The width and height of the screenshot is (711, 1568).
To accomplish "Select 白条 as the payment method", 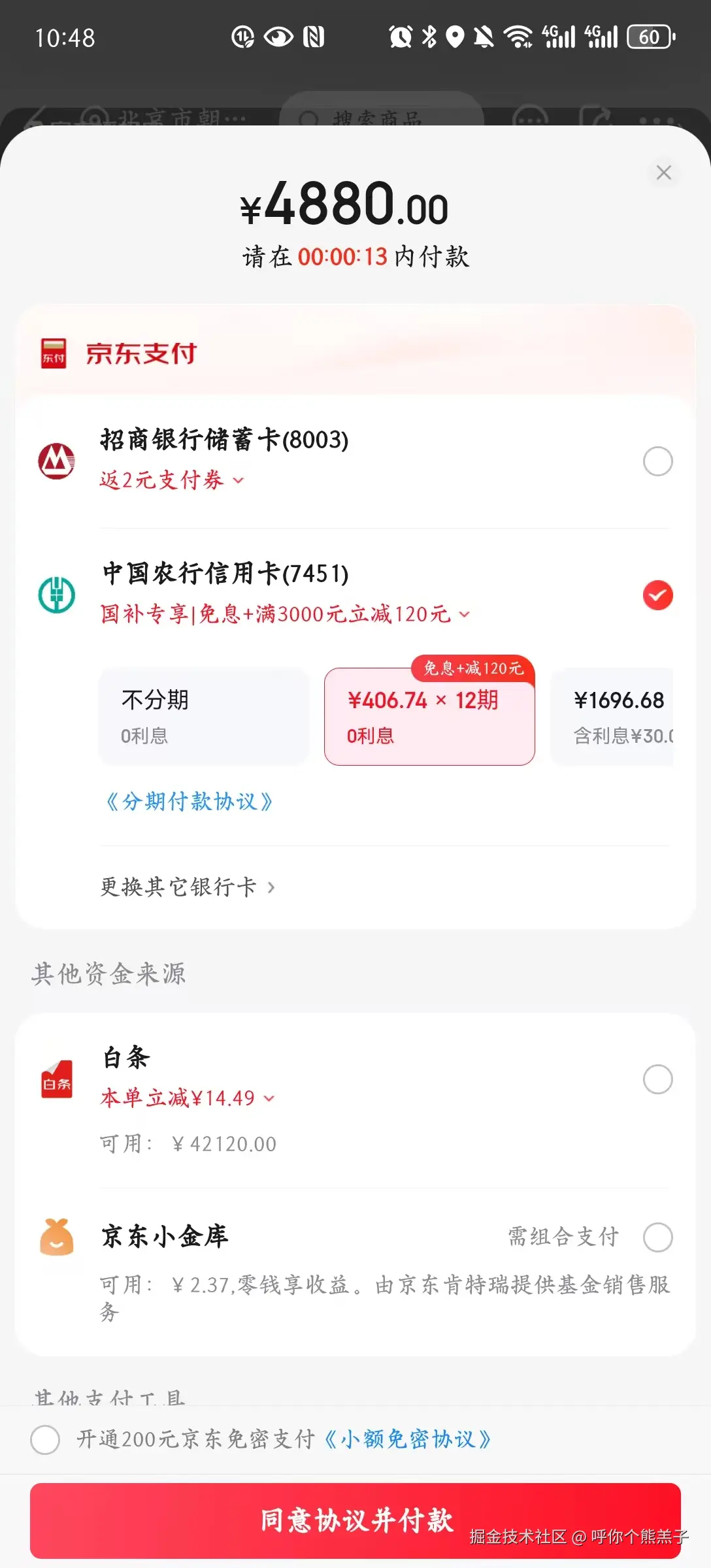I will [658, 1079].
